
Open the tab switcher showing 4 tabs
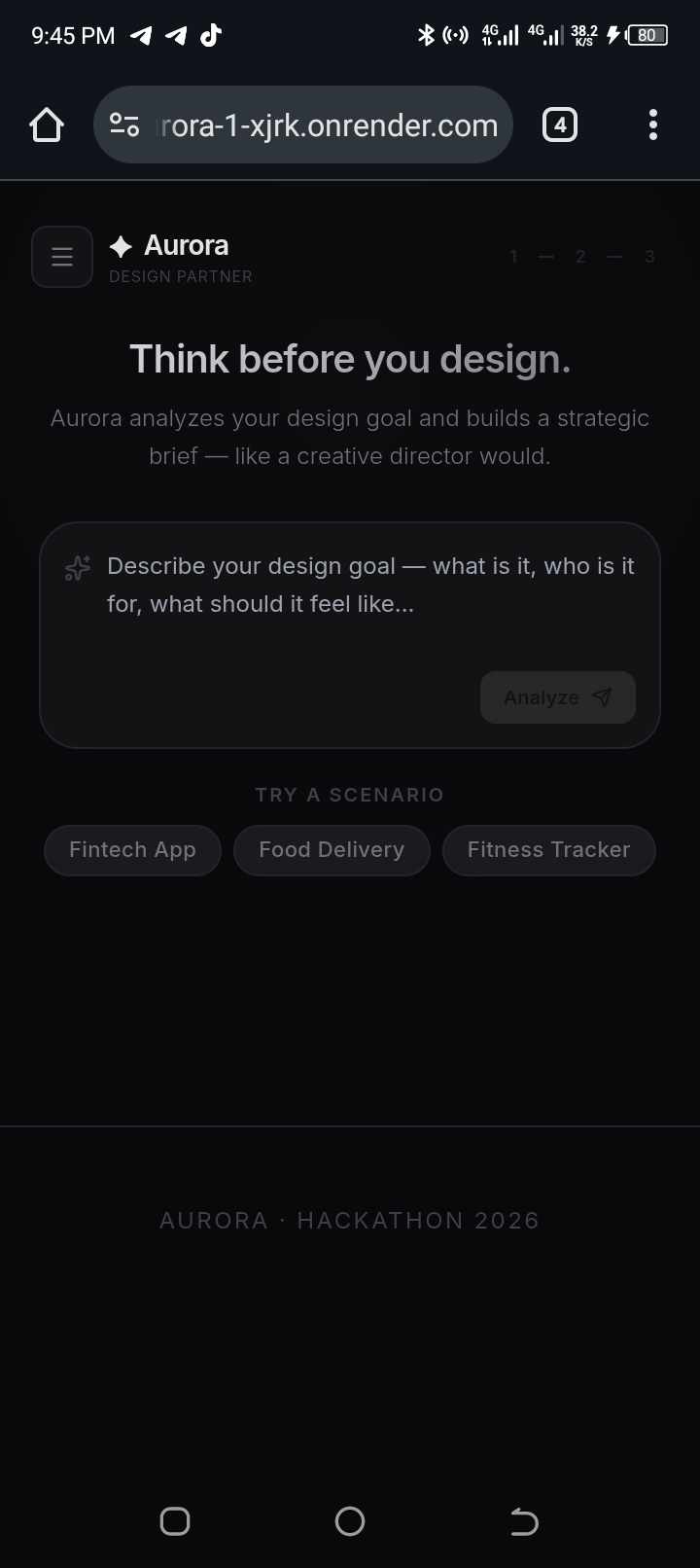coord(559,125)
